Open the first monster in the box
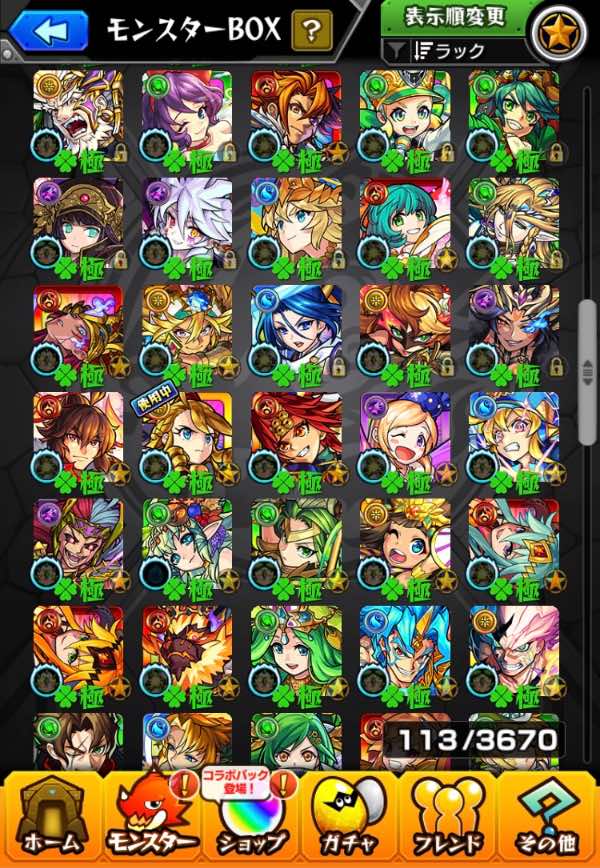 78,115
